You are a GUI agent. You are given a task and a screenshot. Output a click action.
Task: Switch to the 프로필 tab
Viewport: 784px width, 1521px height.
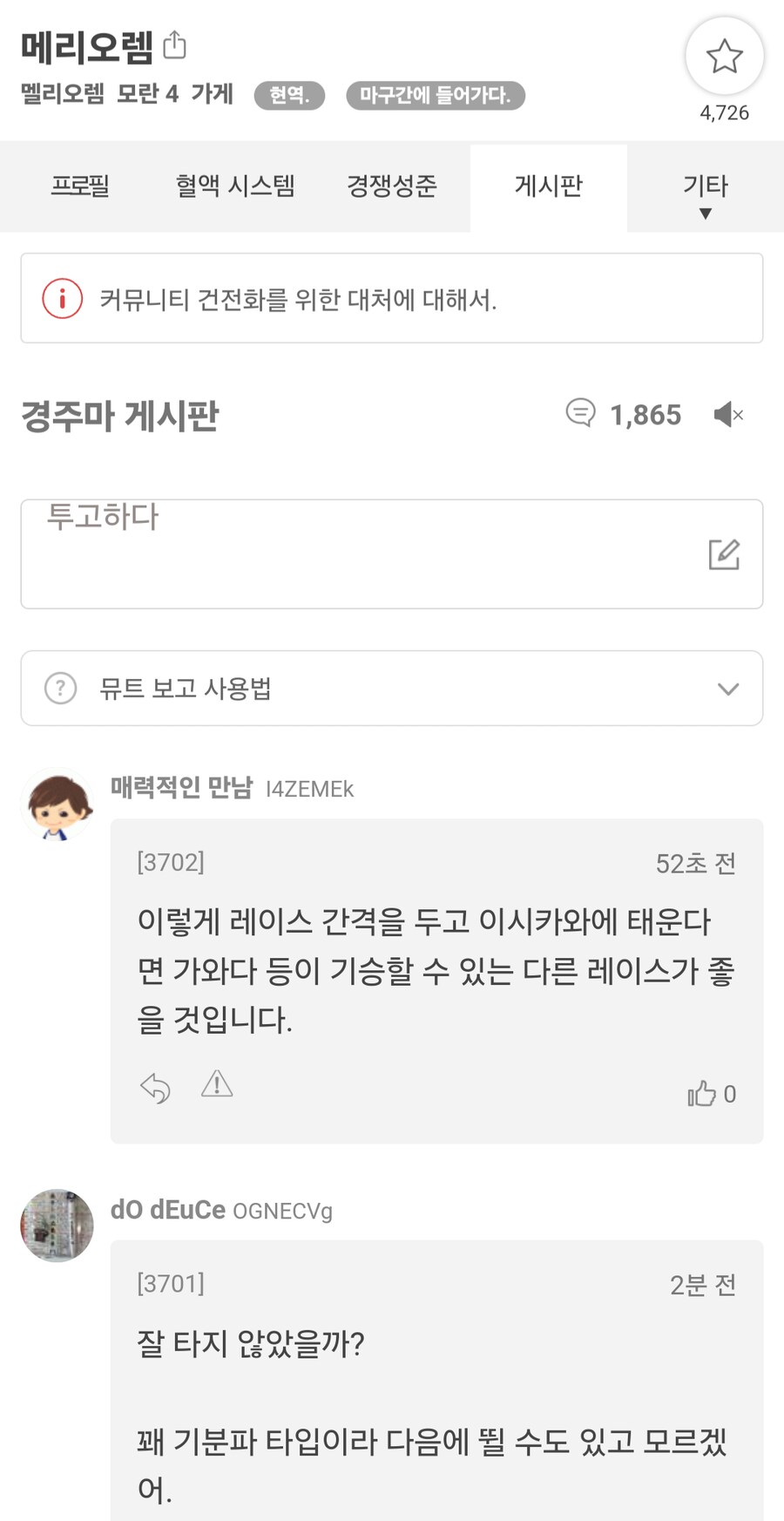(80, 186)
